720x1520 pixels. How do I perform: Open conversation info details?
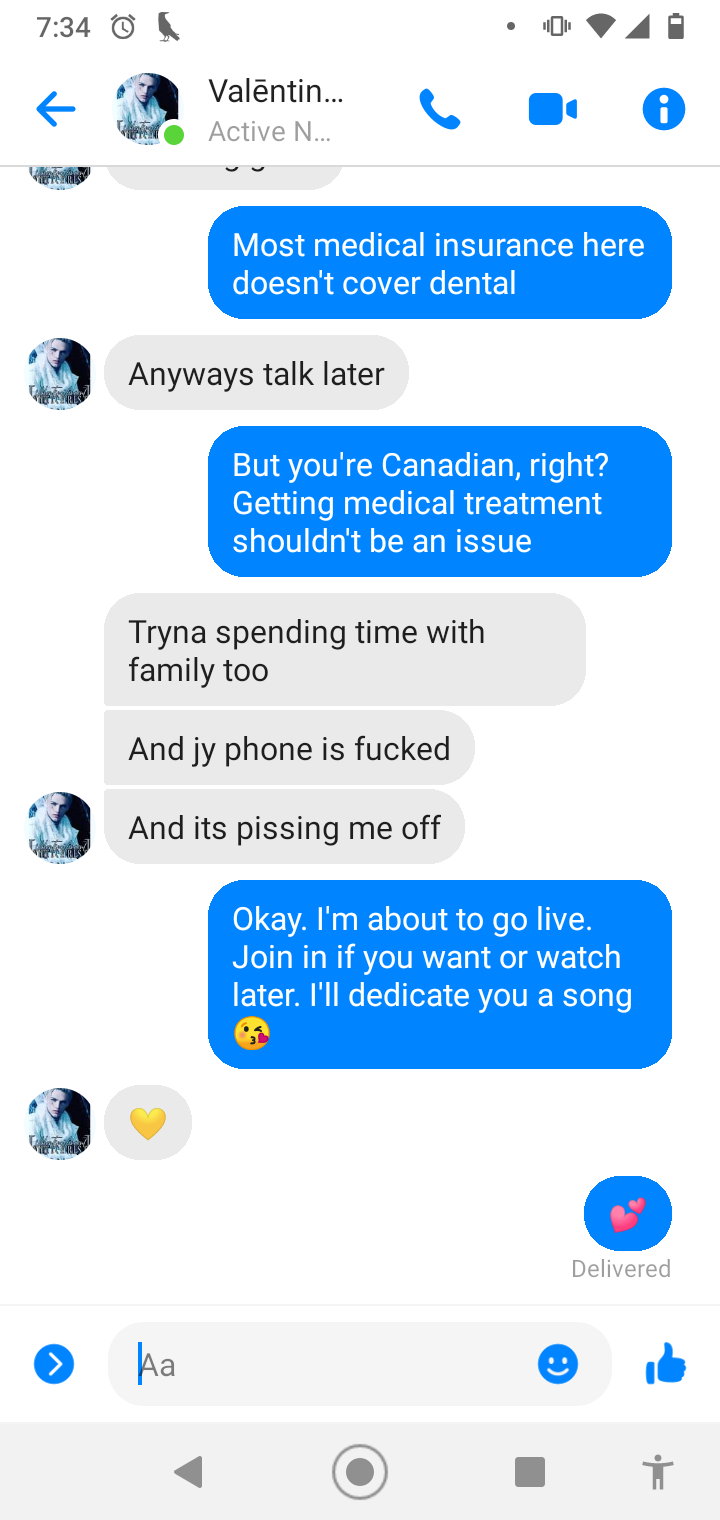[664, 109]
